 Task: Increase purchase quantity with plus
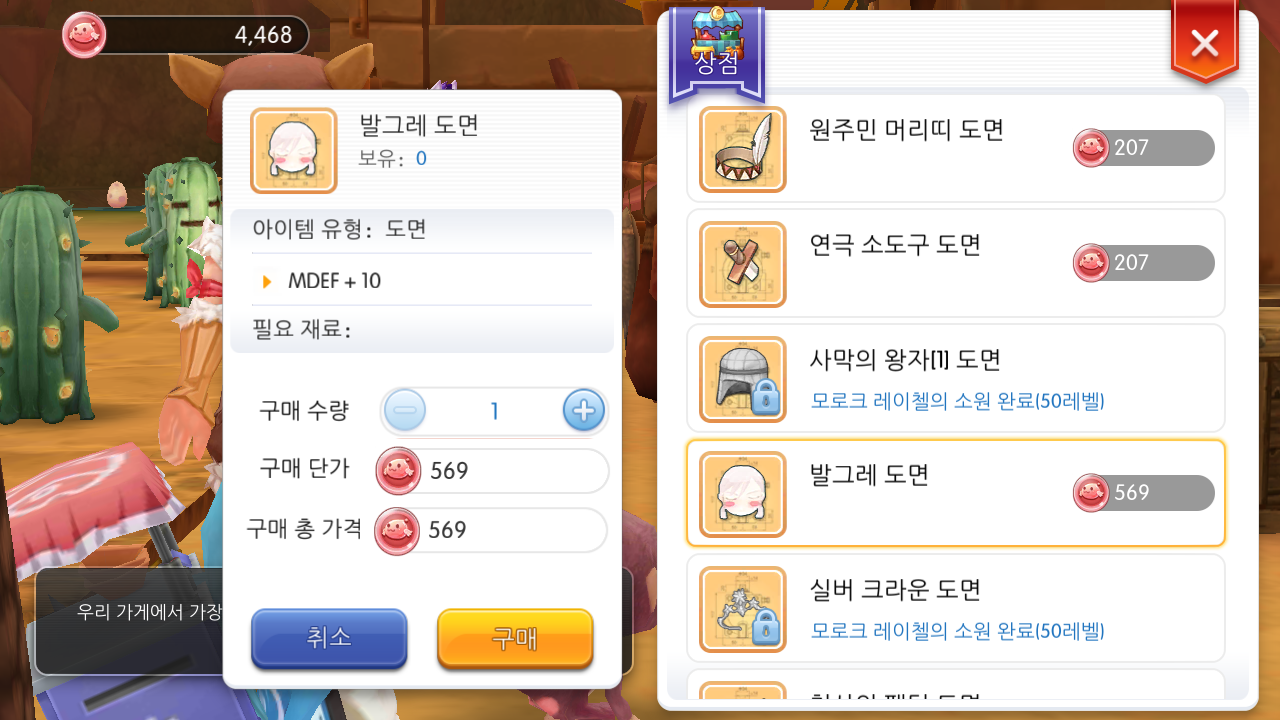(x=583, y=410)
